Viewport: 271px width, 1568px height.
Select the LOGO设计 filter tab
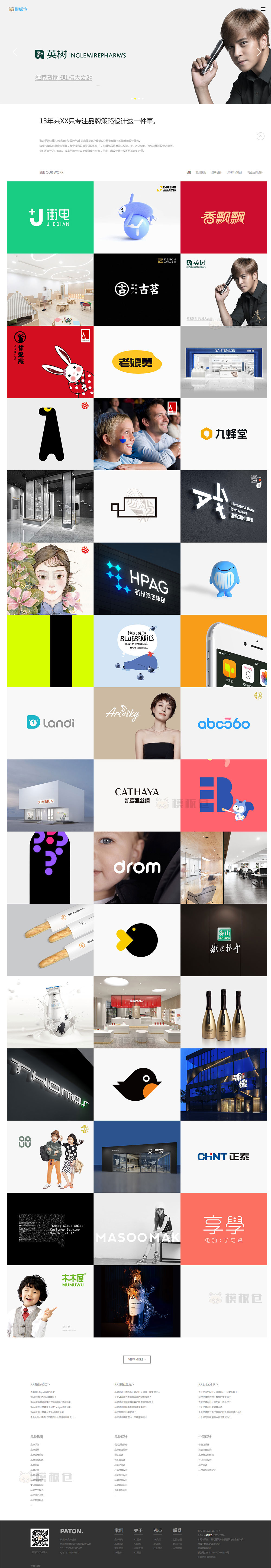[234, 172]
